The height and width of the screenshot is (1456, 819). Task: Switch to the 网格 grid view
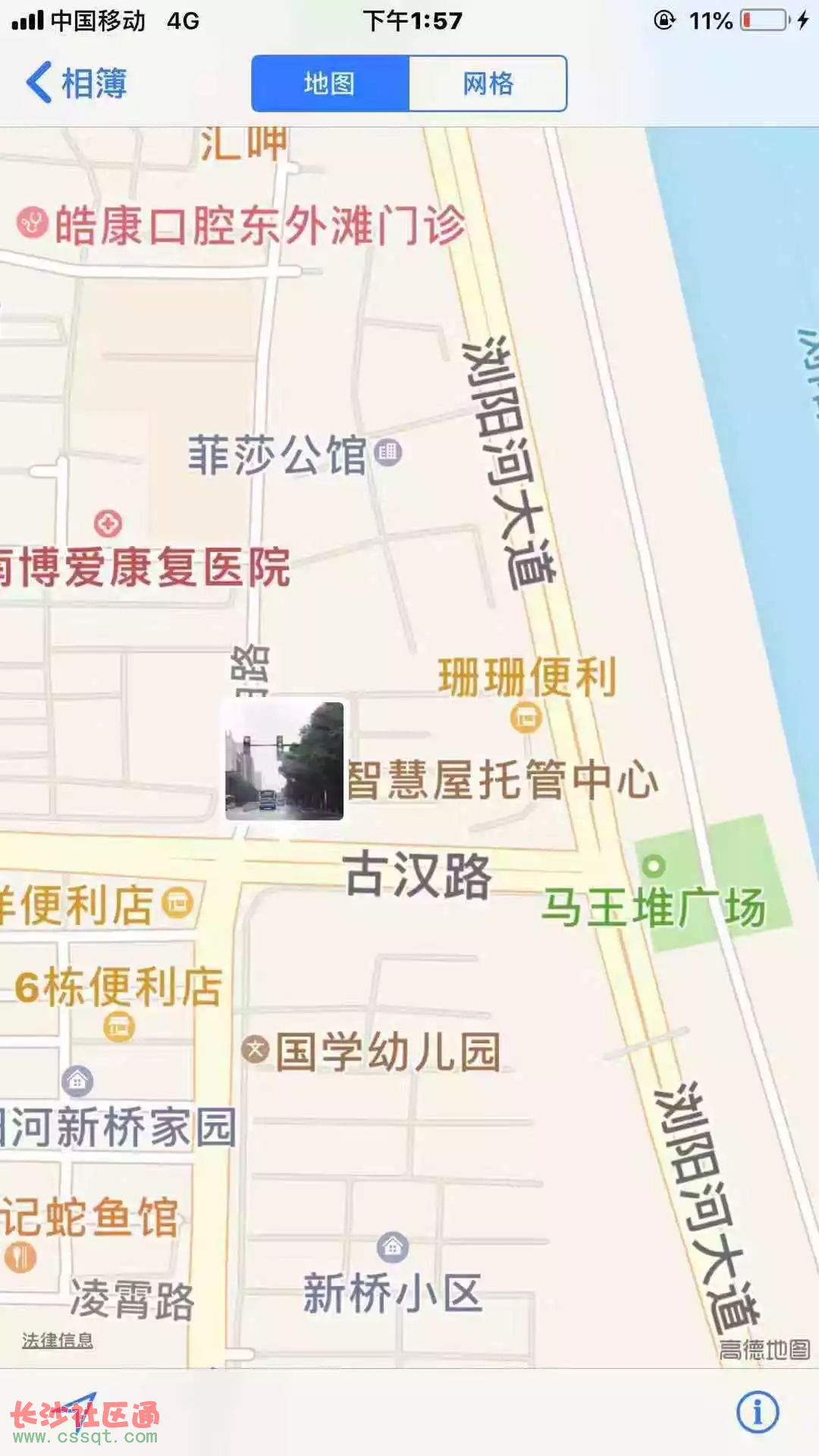[x=488, y=83]
